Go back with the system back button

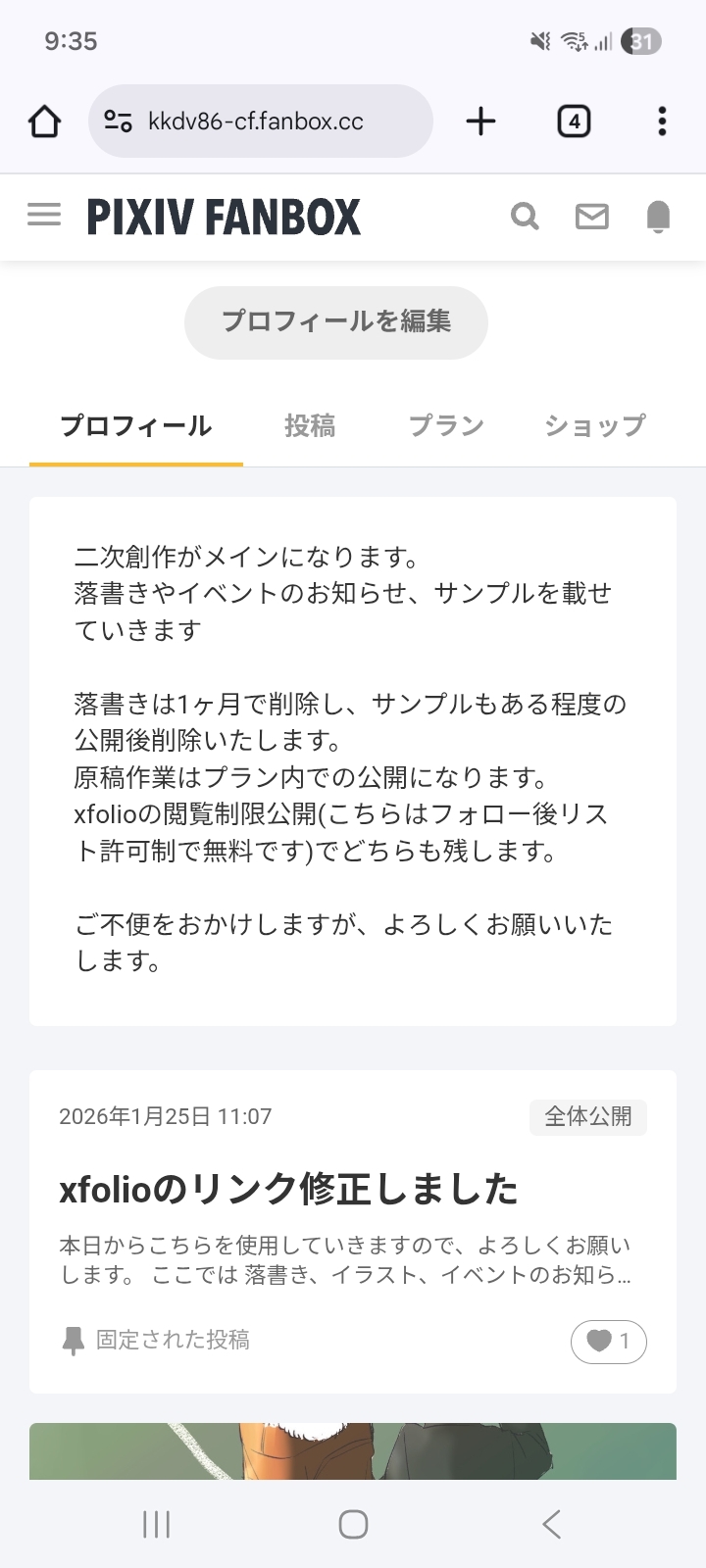551,1524
